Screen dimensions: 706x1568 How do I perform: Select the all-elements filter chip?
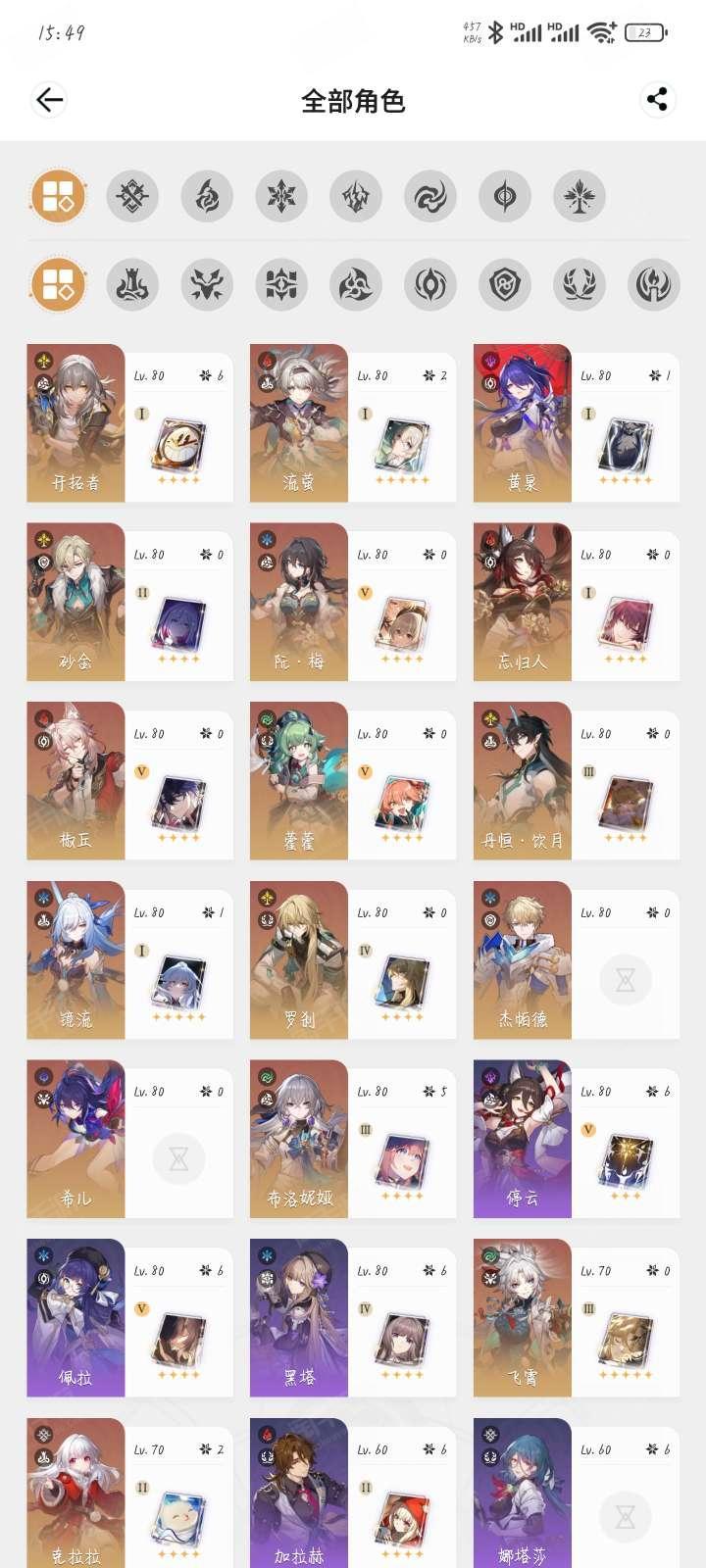click(58, 195)
